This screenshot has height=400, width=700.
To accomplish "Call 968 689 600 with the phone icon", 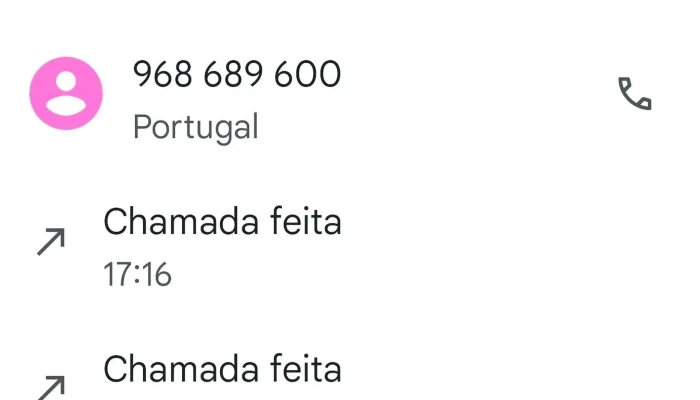I will [x=635, y=94].
